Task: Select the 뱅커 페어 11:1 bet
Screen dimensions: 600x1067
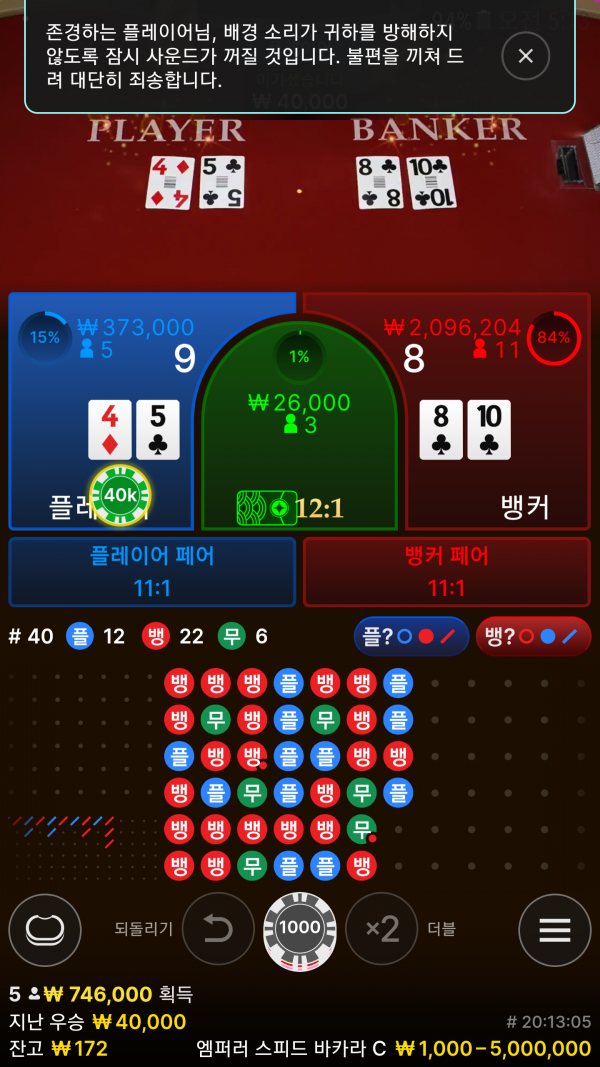Action: [446, 572]
